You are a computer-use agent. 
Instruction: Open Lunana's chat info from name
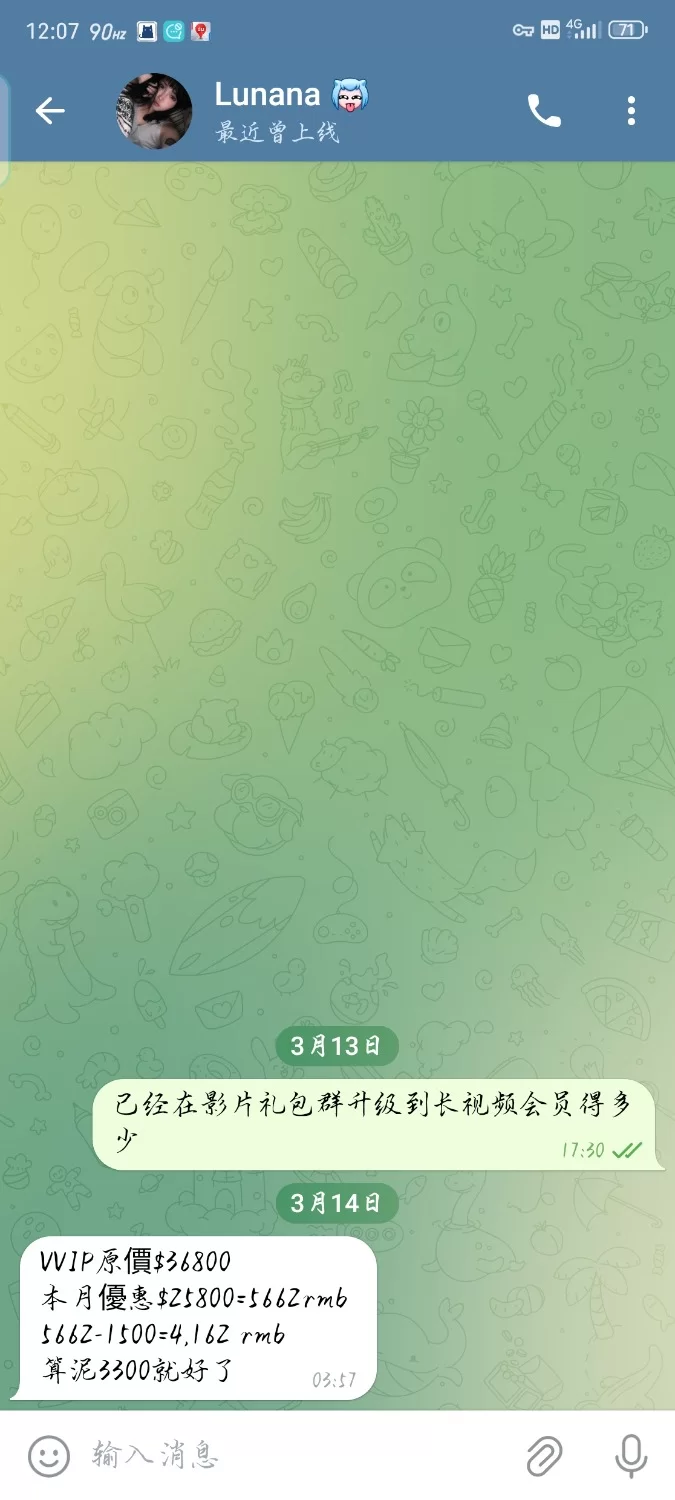coord(268,96)
